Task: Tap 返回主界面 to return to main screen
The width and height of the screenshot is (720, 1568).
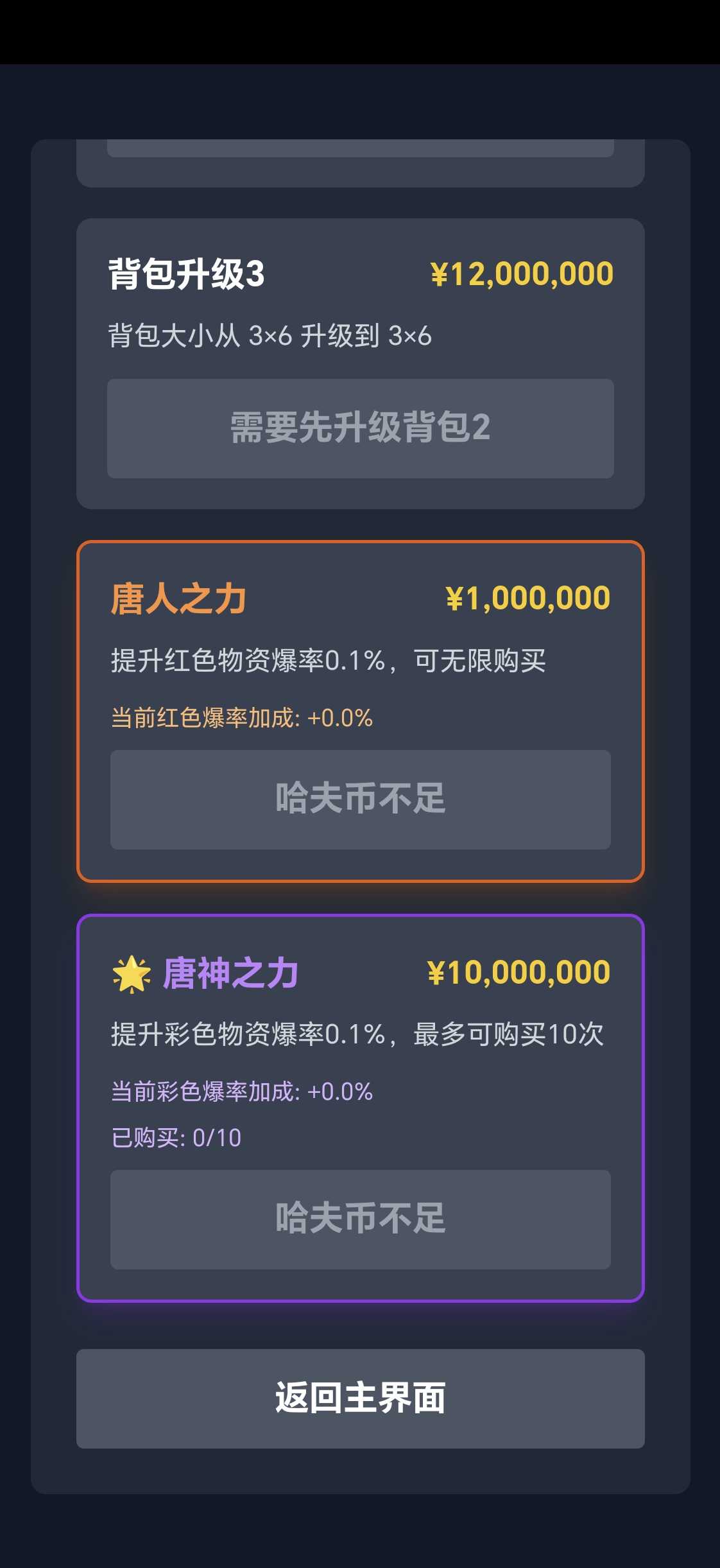Action: pos(360,1398)
